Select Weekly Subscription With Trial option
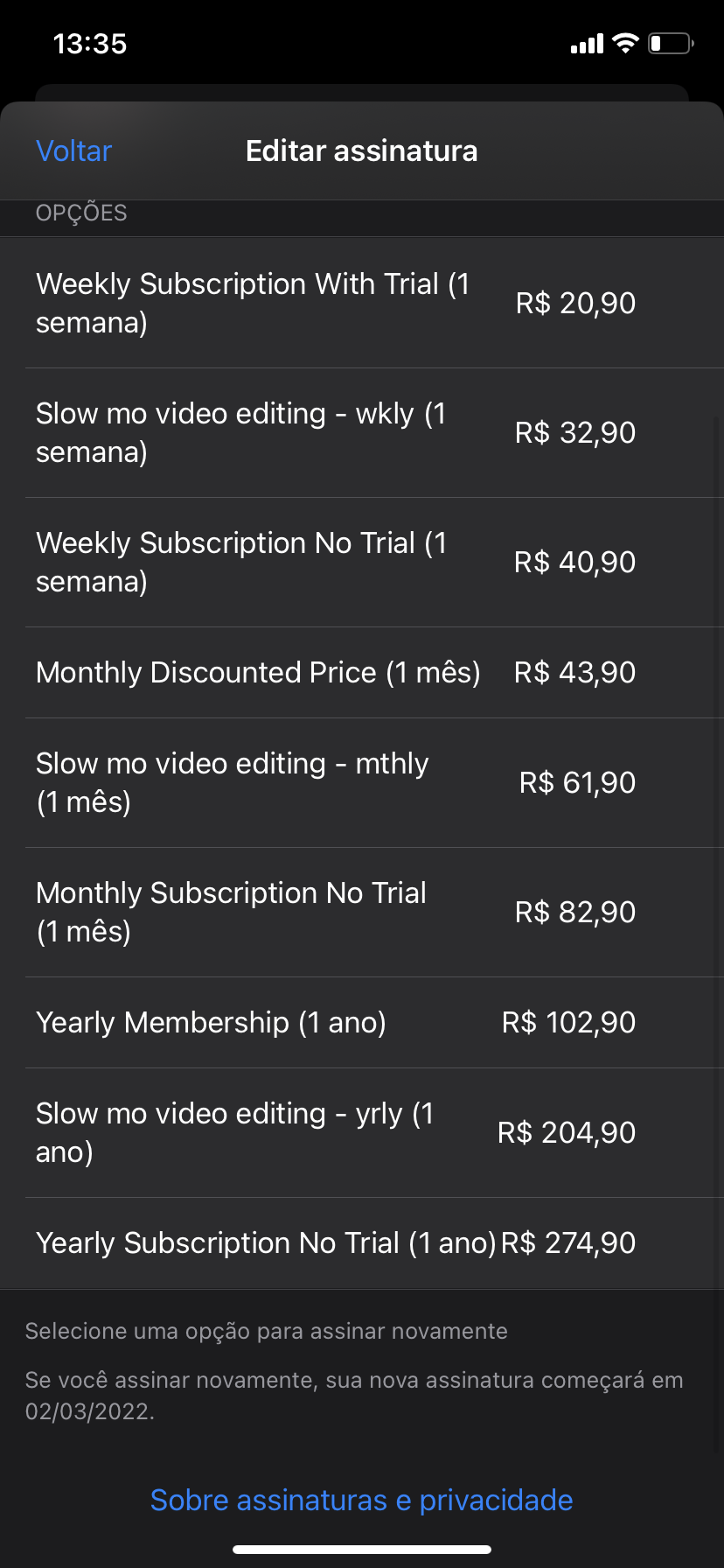 point(336,303)
